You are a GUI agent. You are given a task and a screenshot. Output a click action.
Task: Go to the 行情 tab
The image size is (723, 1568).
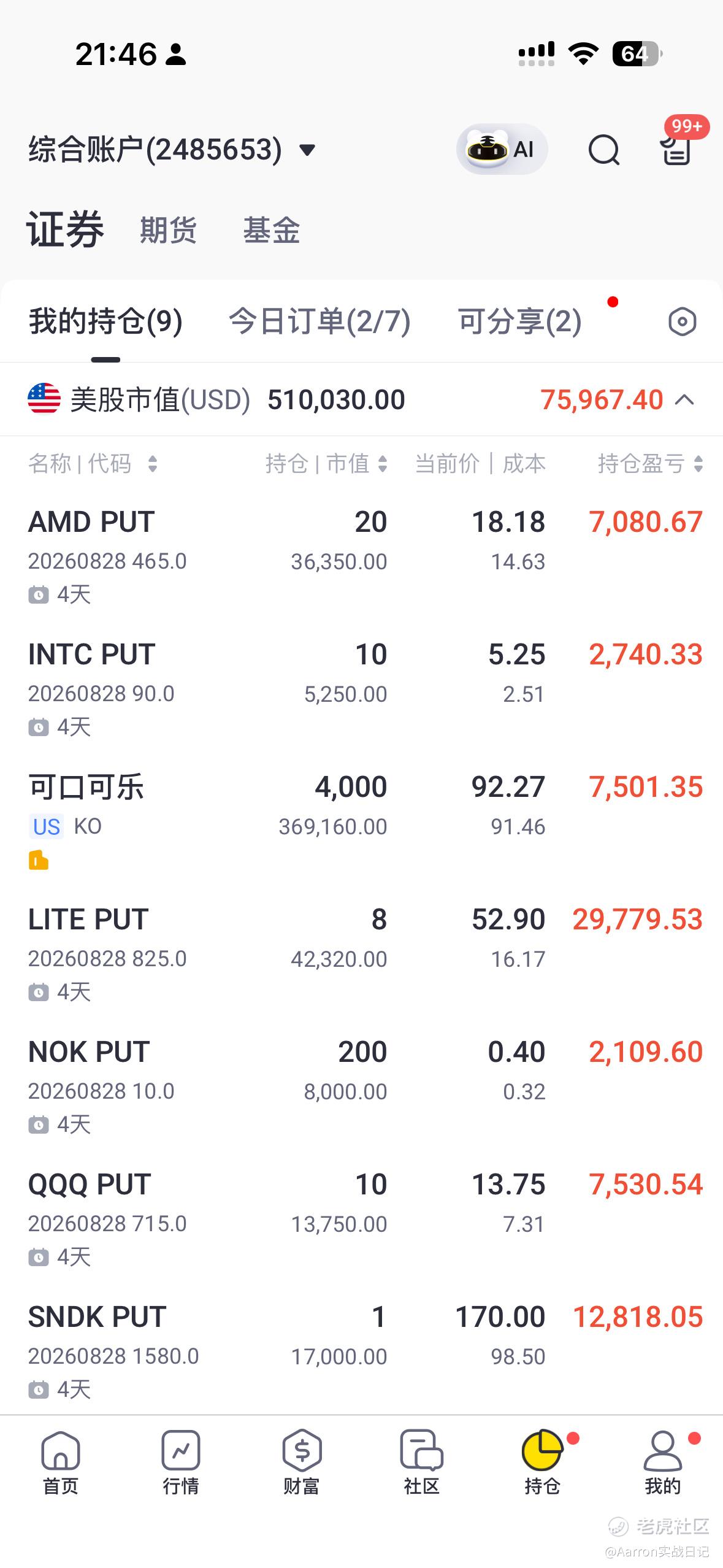180,1462
